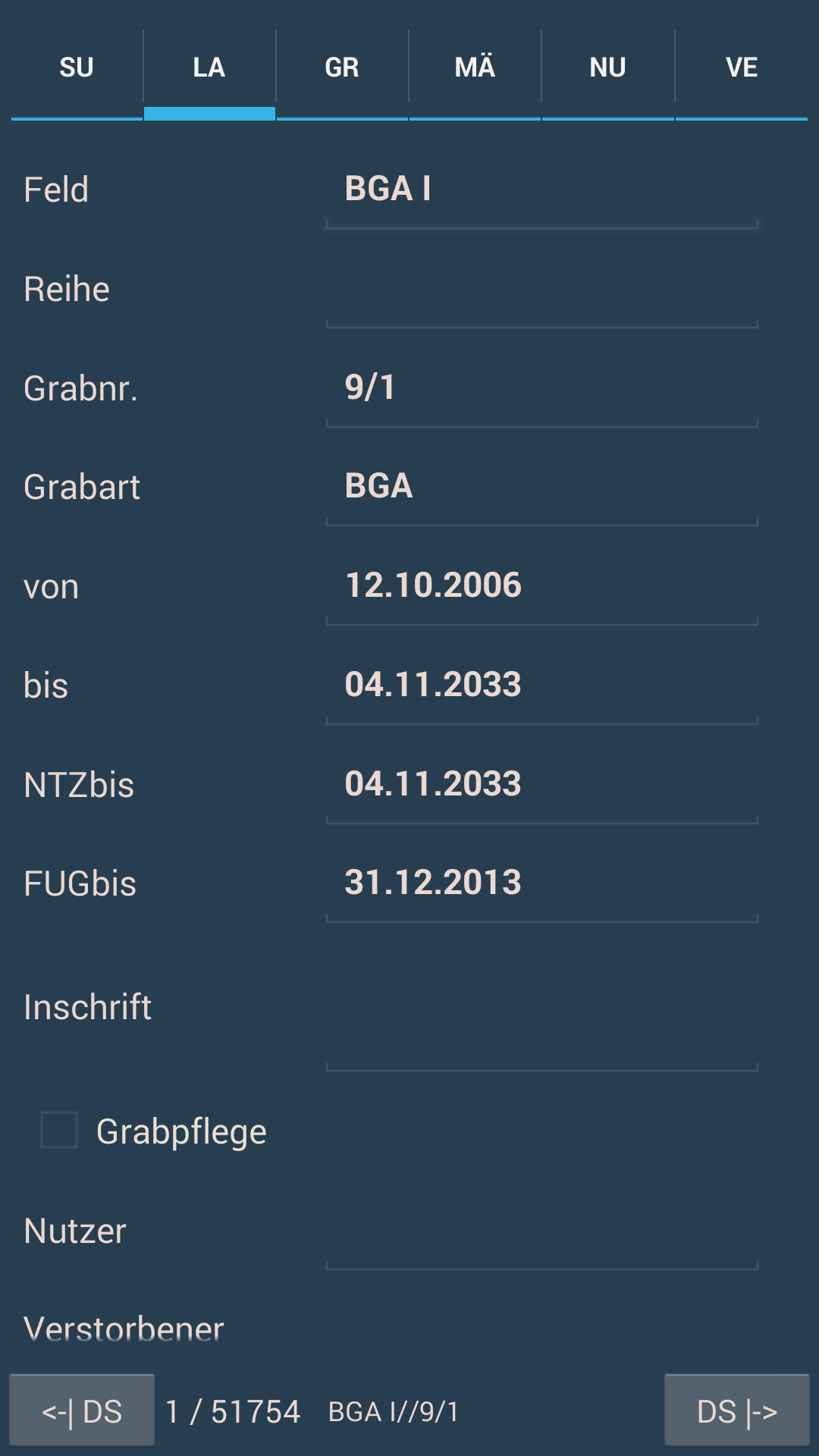The width and height of the screenshot is (819, 1456).
Task: Open the VE tab
Action: [742, 67]
